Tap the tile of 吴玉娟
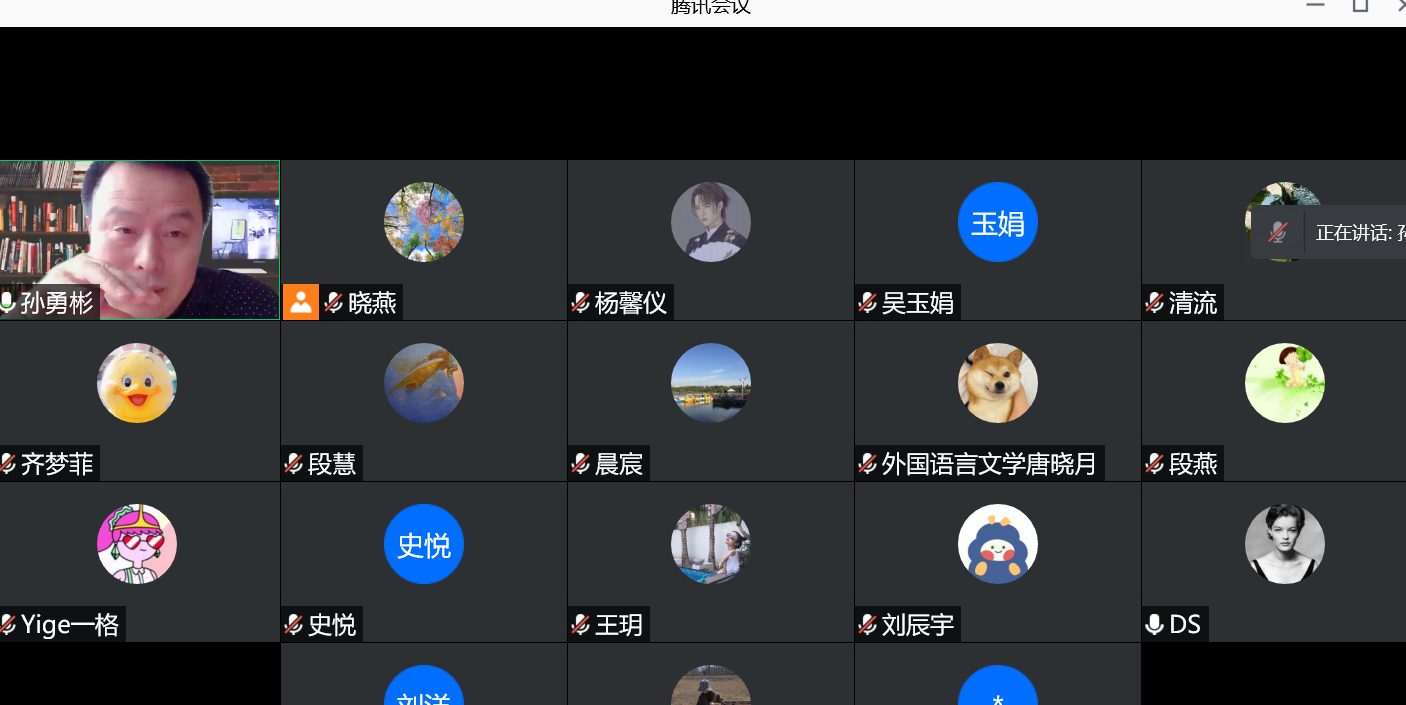This screenshot has width=1406, height=705. pos(998,240)
